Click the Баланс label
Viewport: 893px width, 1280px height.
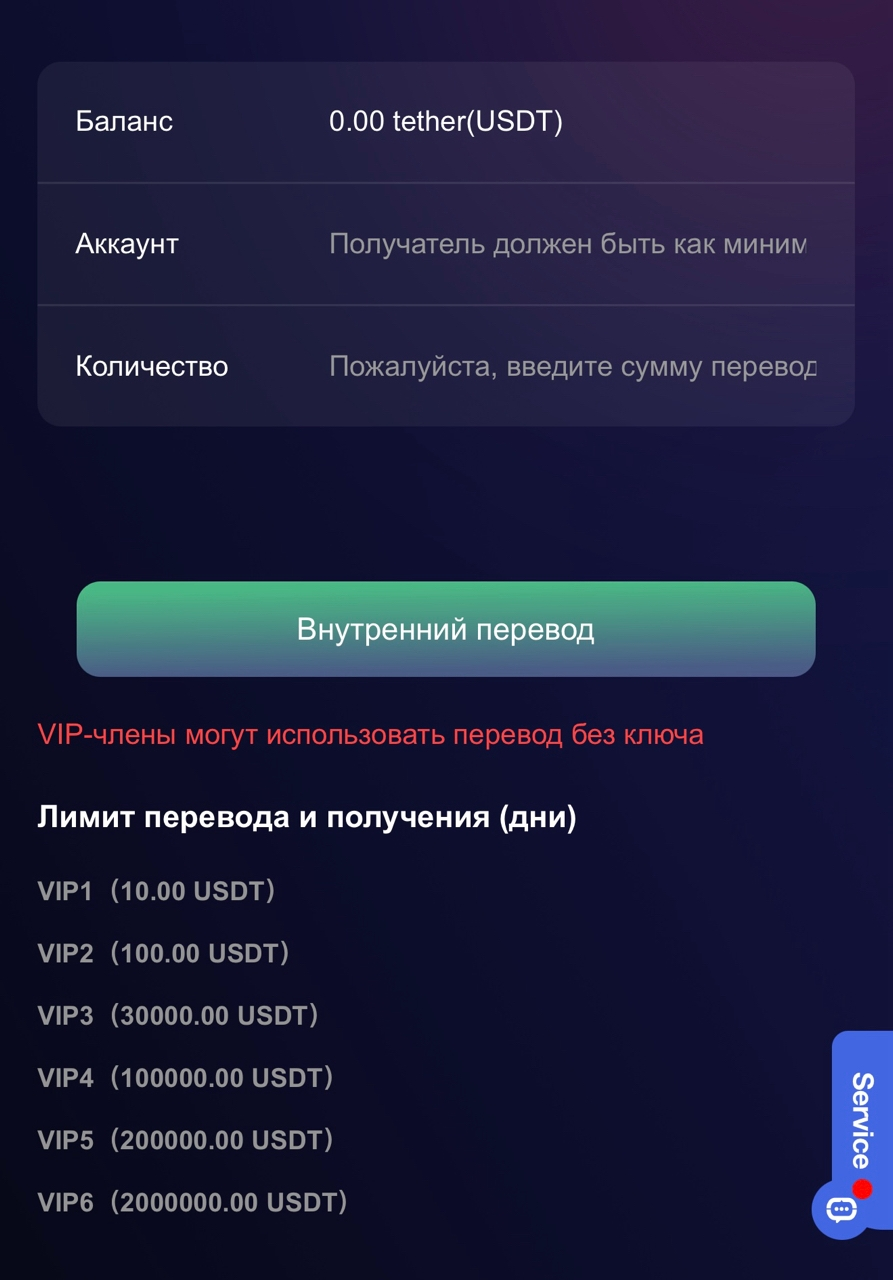click(x=123, y=121)
